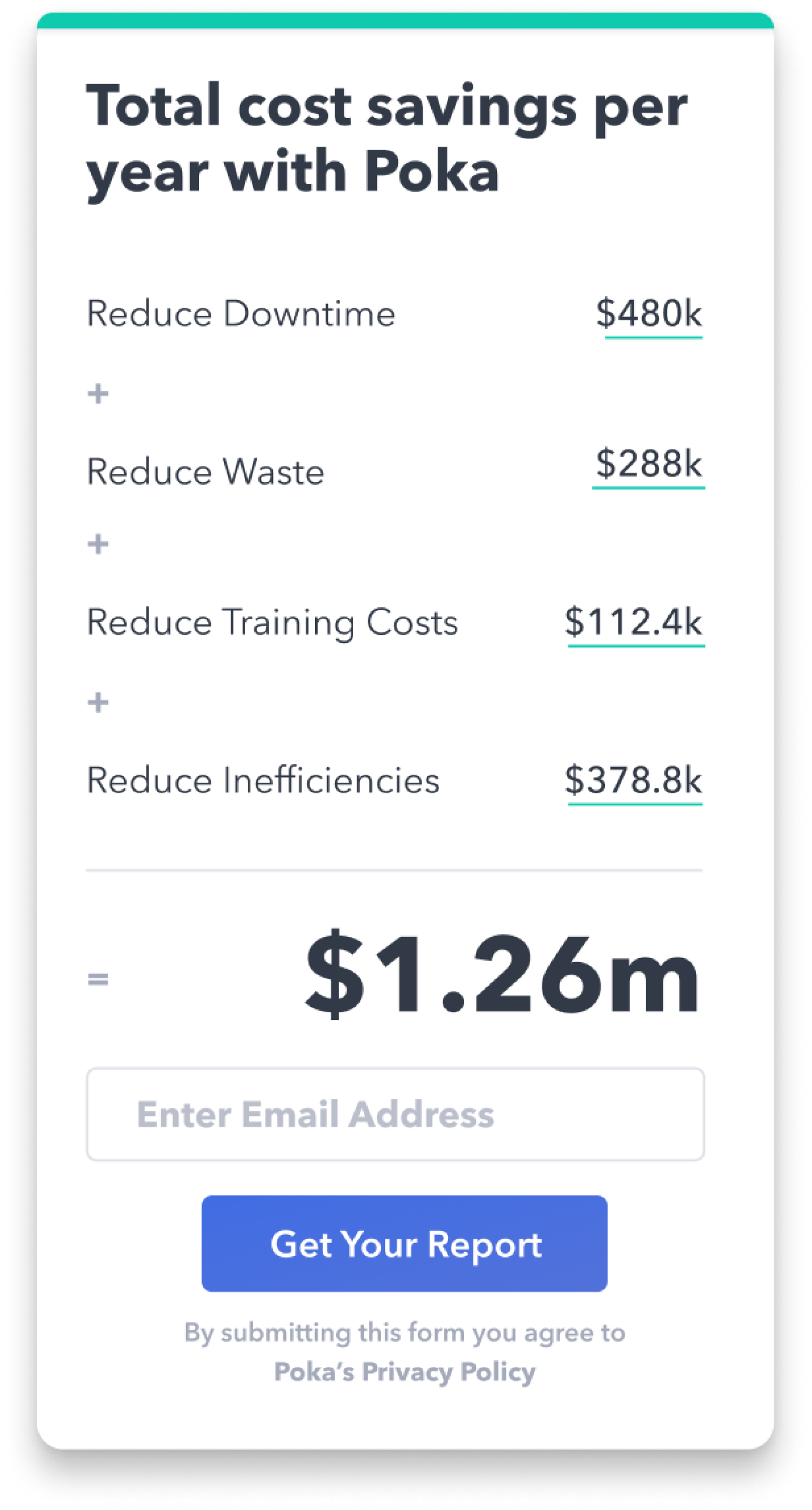This screenshot has width=812, height=1510.
Task: Submit with the Get Your Report button
Action: [x=404, y=1243]
